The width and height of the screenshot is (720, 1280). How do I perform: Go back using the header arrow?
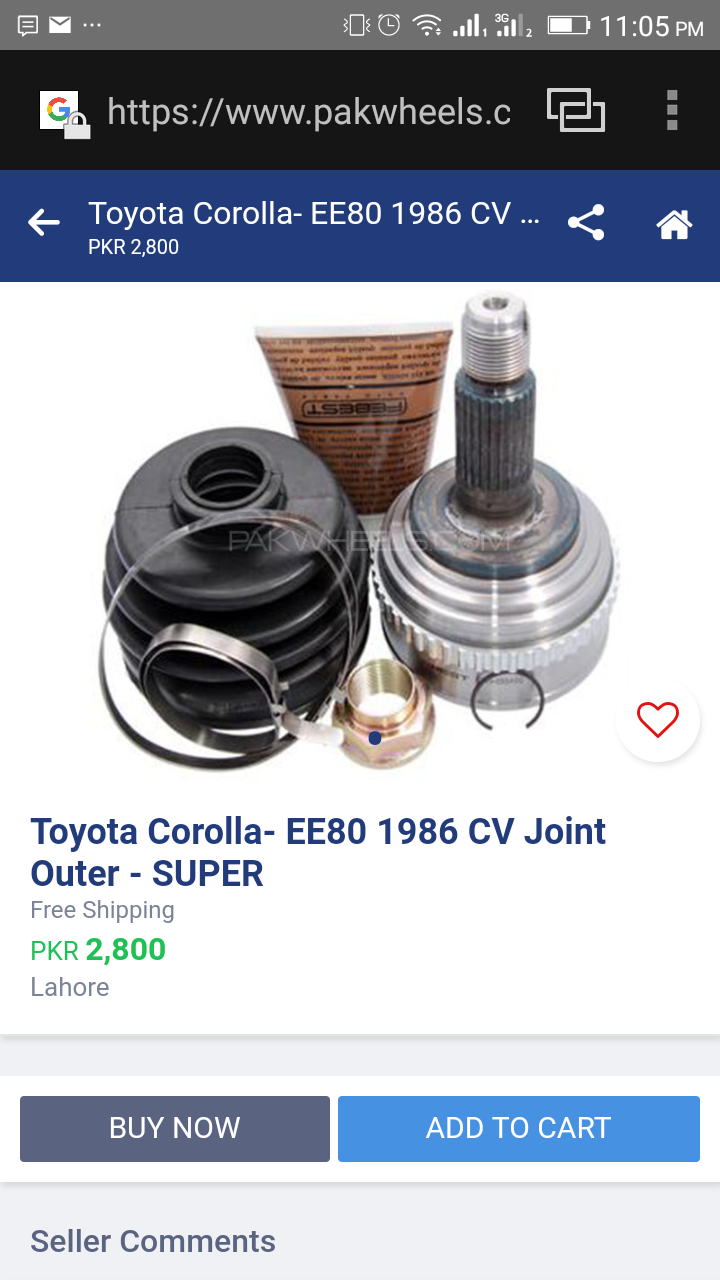coord(44,223)
